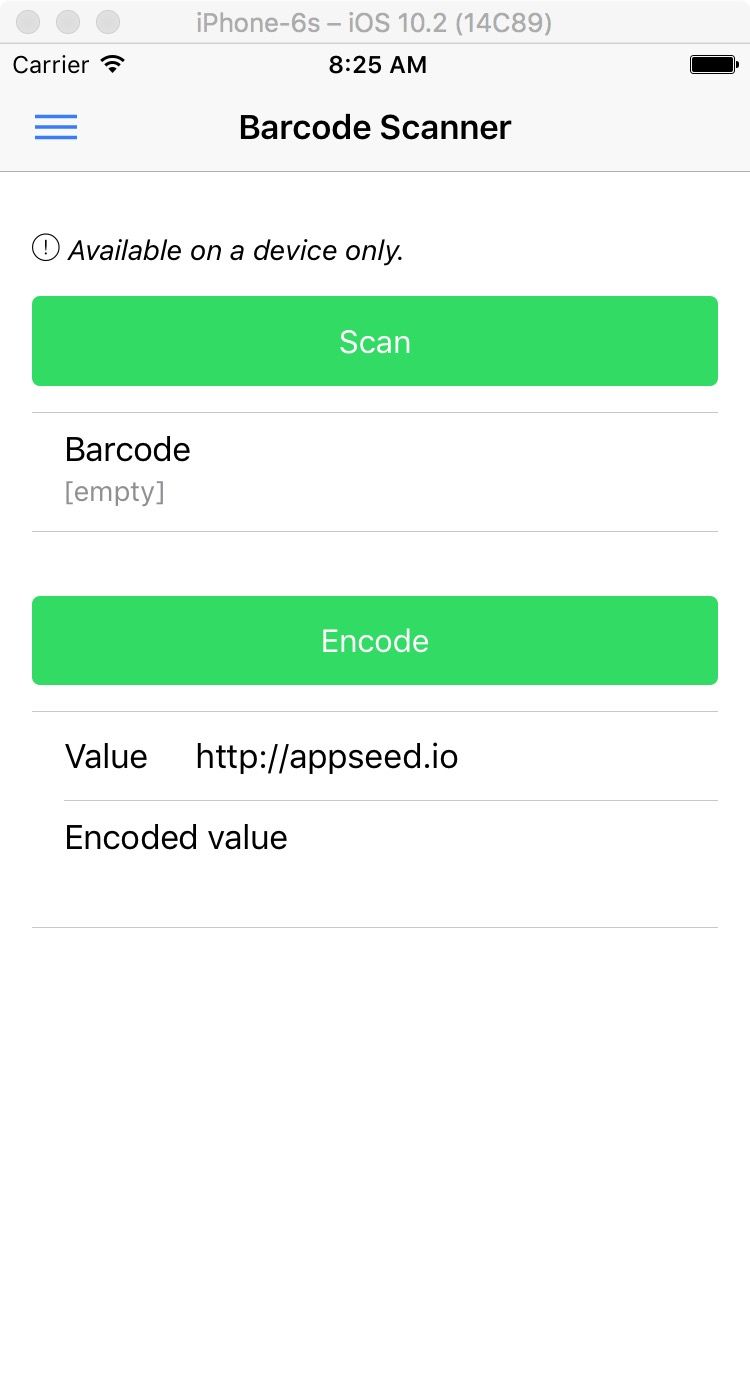Tap the green Encode button
Image resolution: width=750 pixels, height=1378 pixels.
(x=375, y=640)
